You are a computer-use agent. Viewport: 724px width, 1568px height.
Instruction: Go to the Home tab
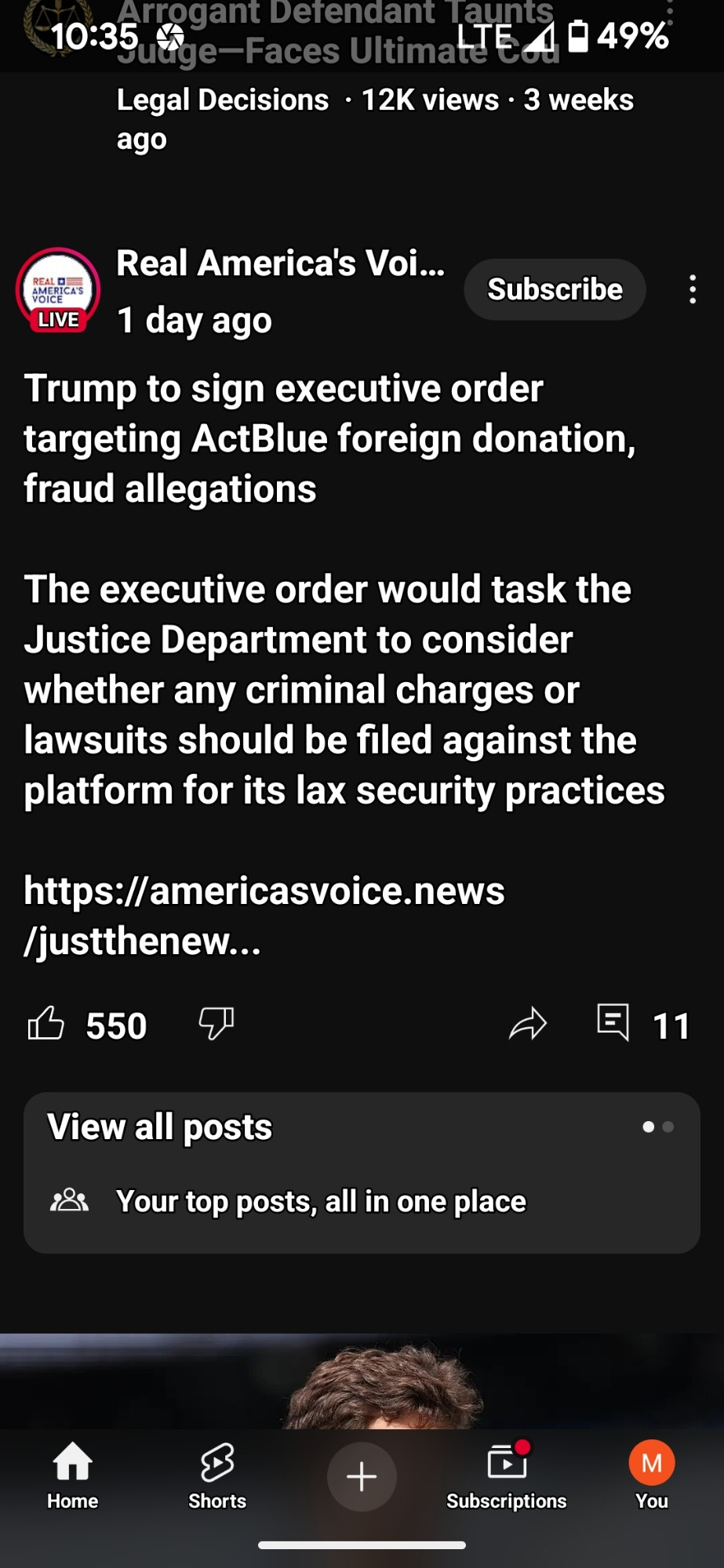point(72,1475)
